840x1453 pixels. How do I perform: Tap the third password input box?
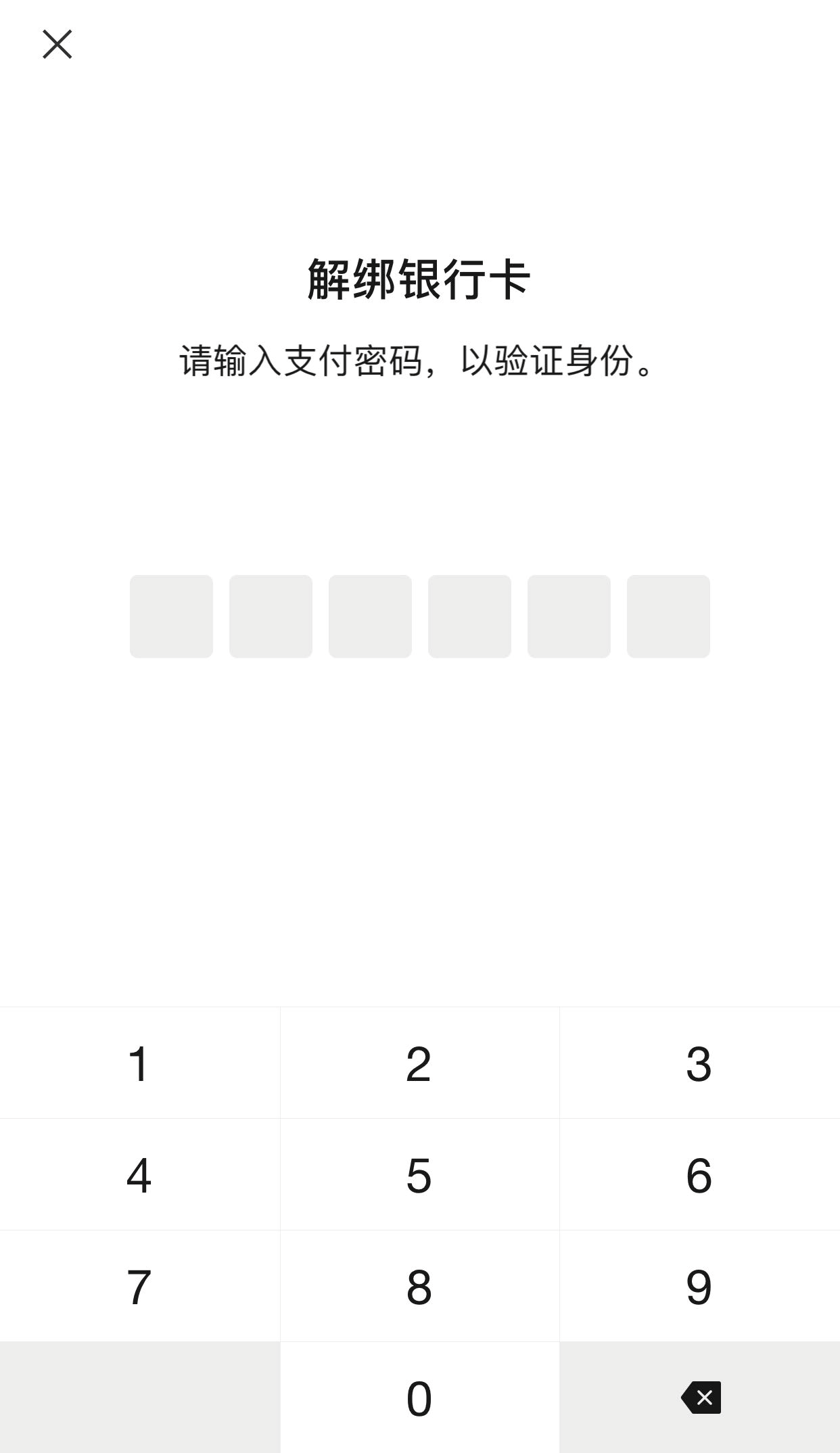[x=370, y=616]
